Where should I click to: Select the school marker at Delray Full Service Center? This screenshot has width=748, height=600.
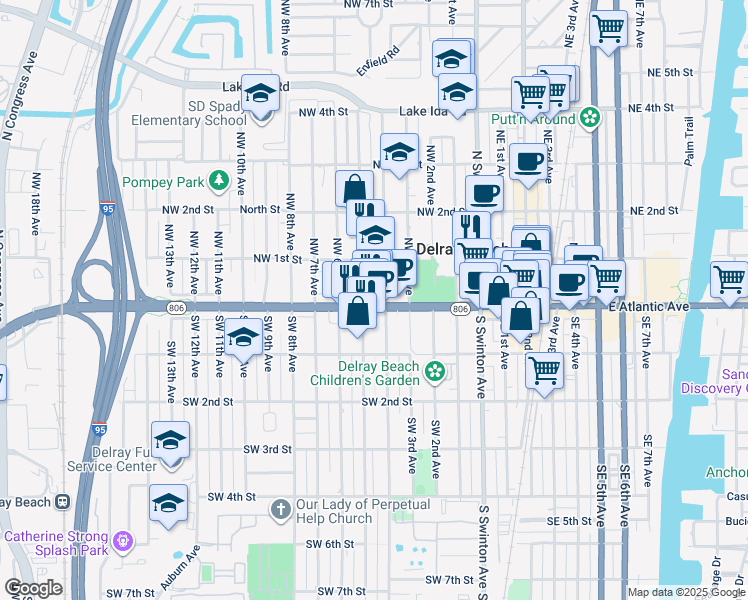171,441
